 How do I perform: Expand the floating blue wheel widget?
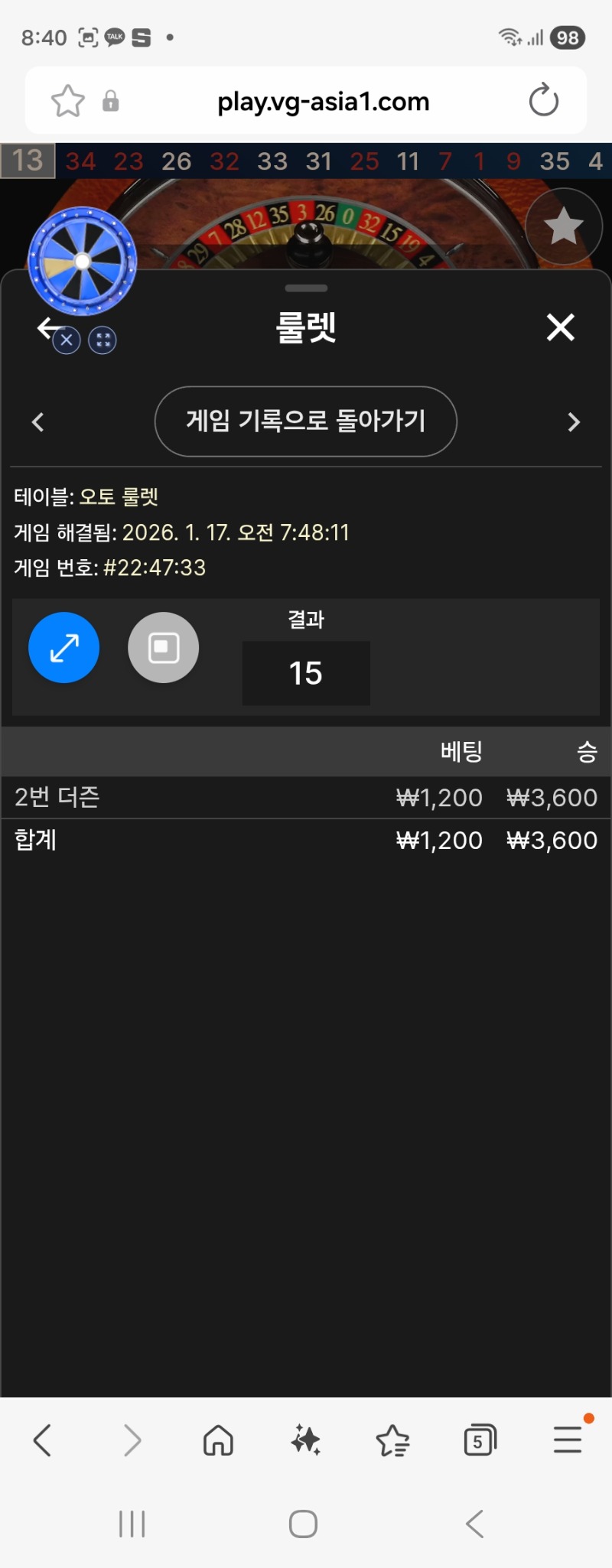[x=103, y=340]
